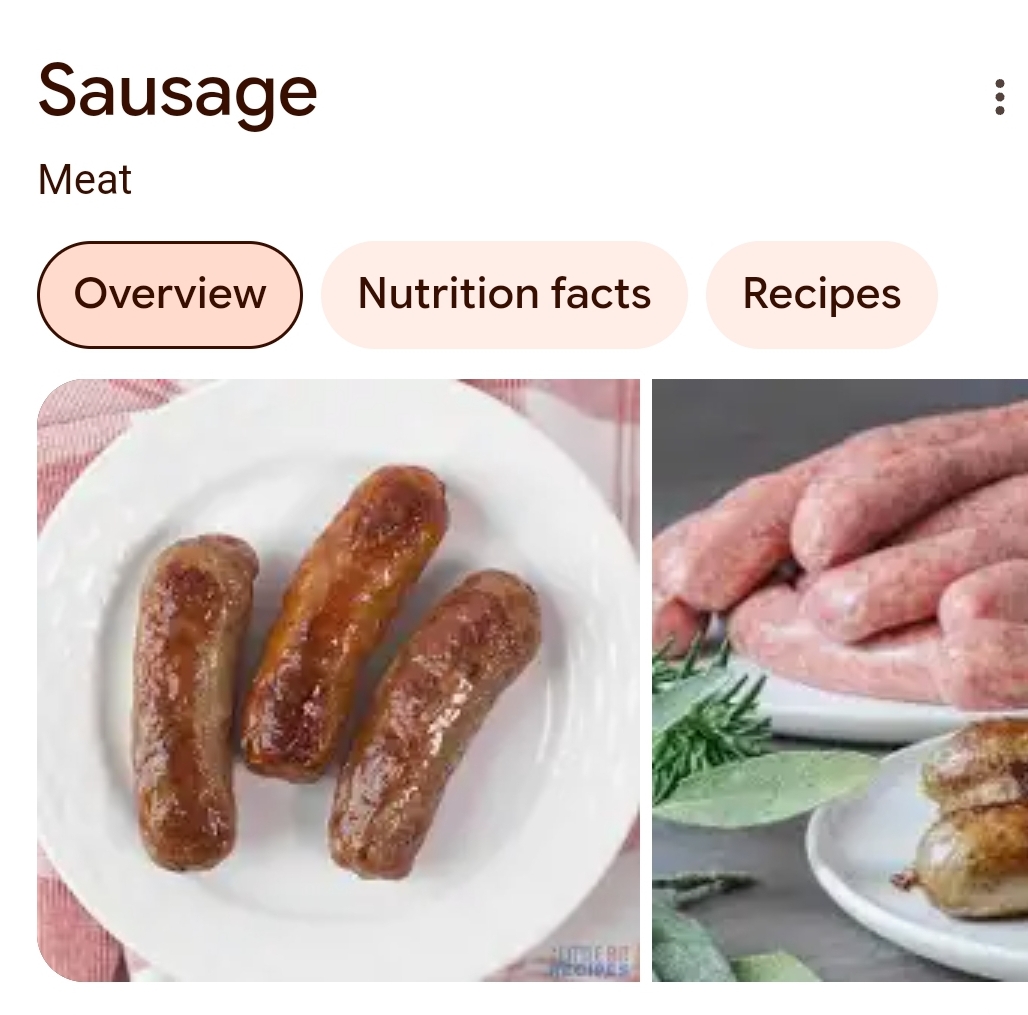Switch to the Nutrition facts chip

click(x=504, y=294)
